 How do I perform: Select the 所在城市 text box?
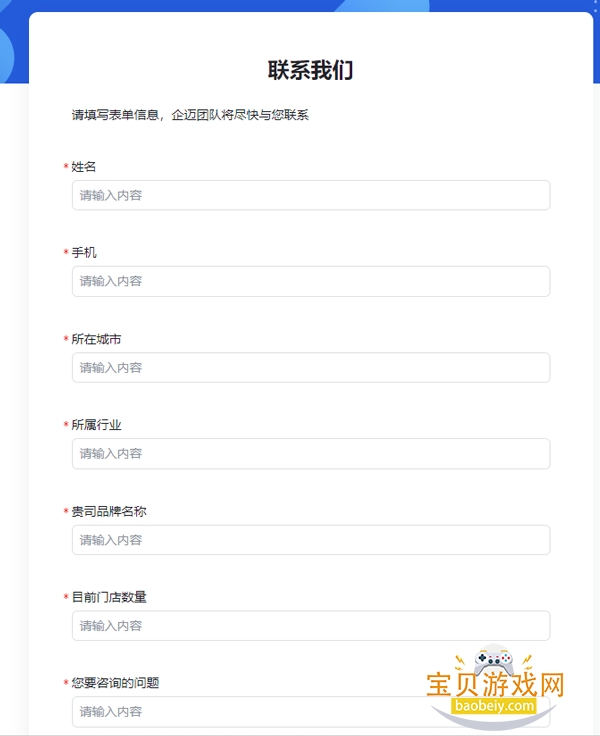(310, 367)
